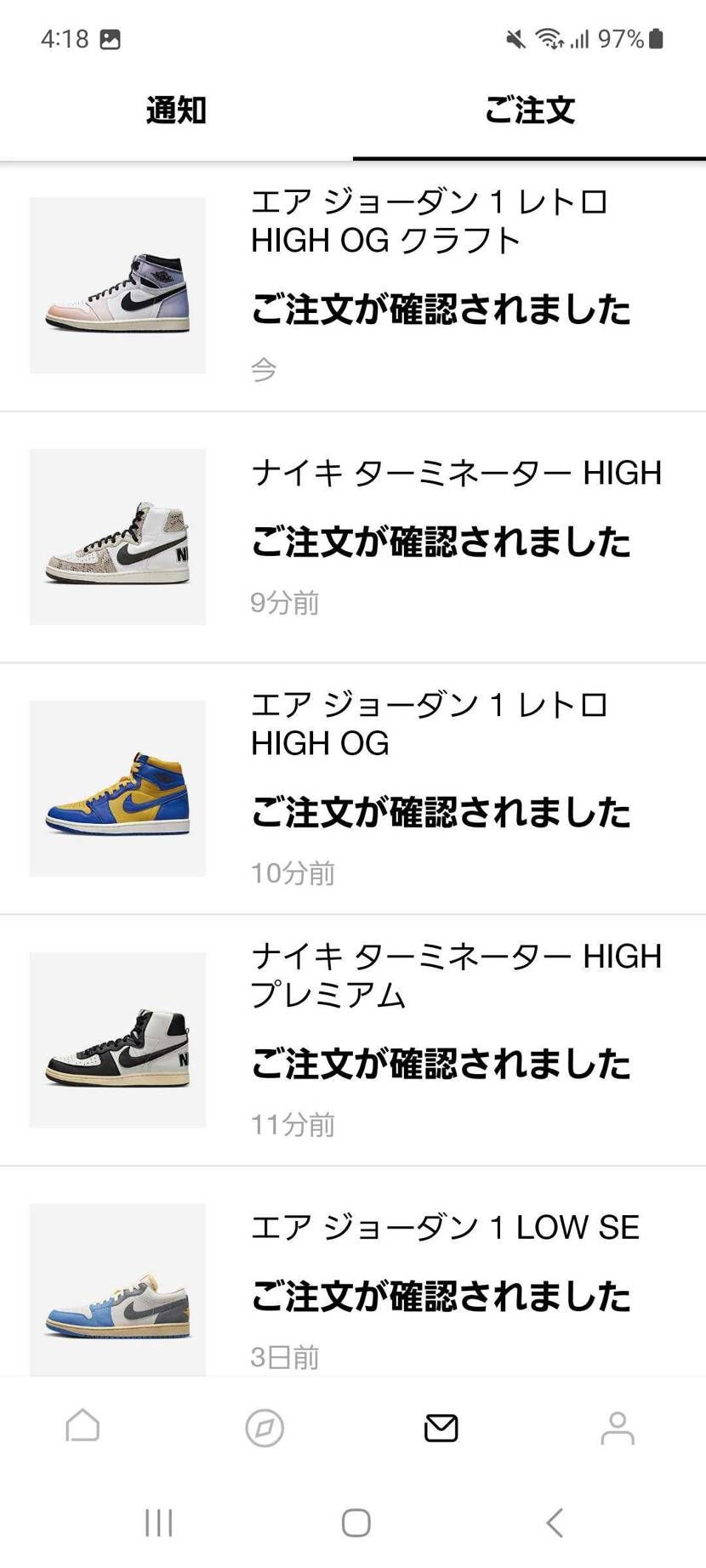The height and width of the screenshot is (1568, 706).
Task: Tap the blue Air Jordan 1 LOW thumbnail
Action: pyautogui.click(x=117, y=1289)
